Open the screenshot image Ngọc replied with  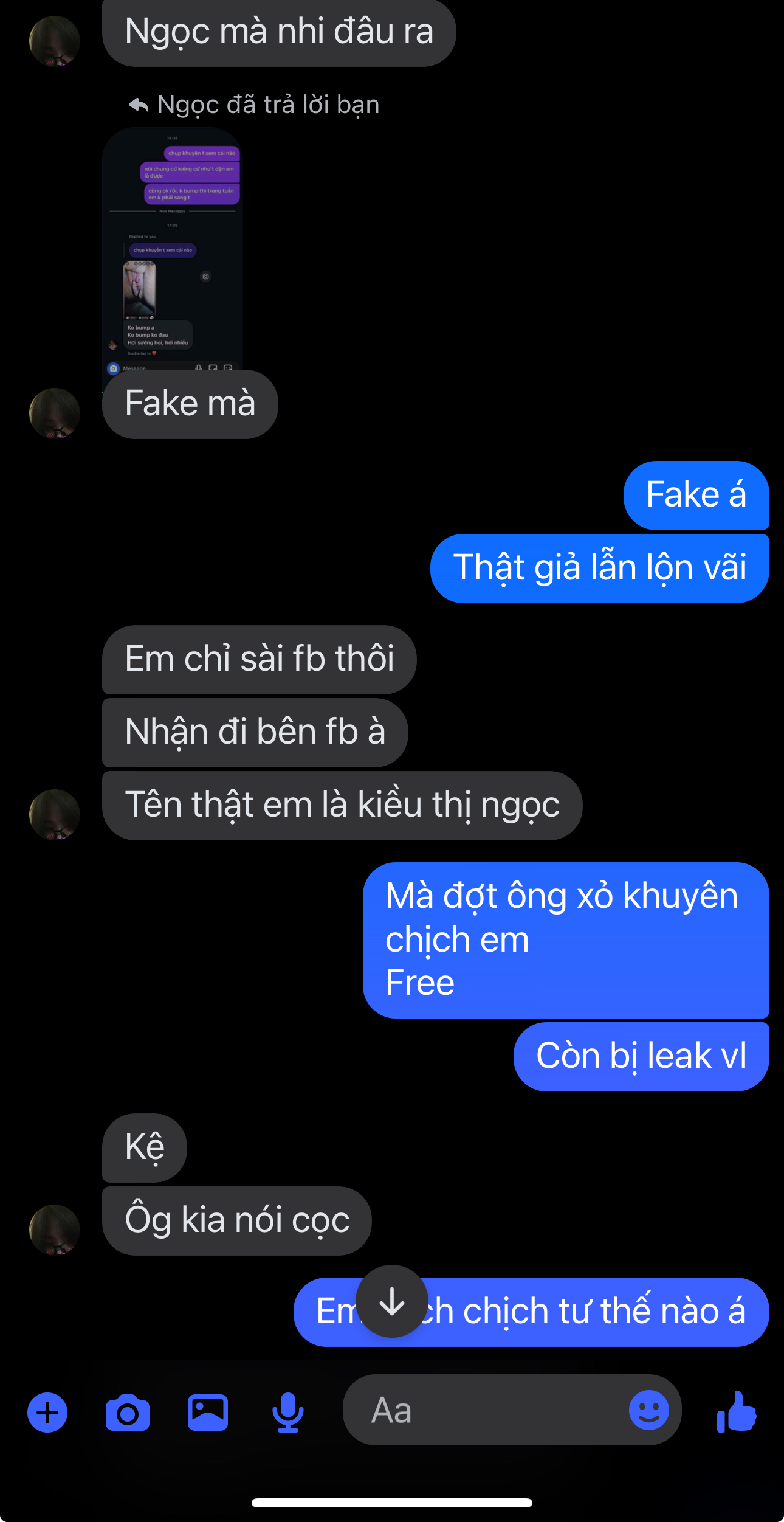click(173, 249)
